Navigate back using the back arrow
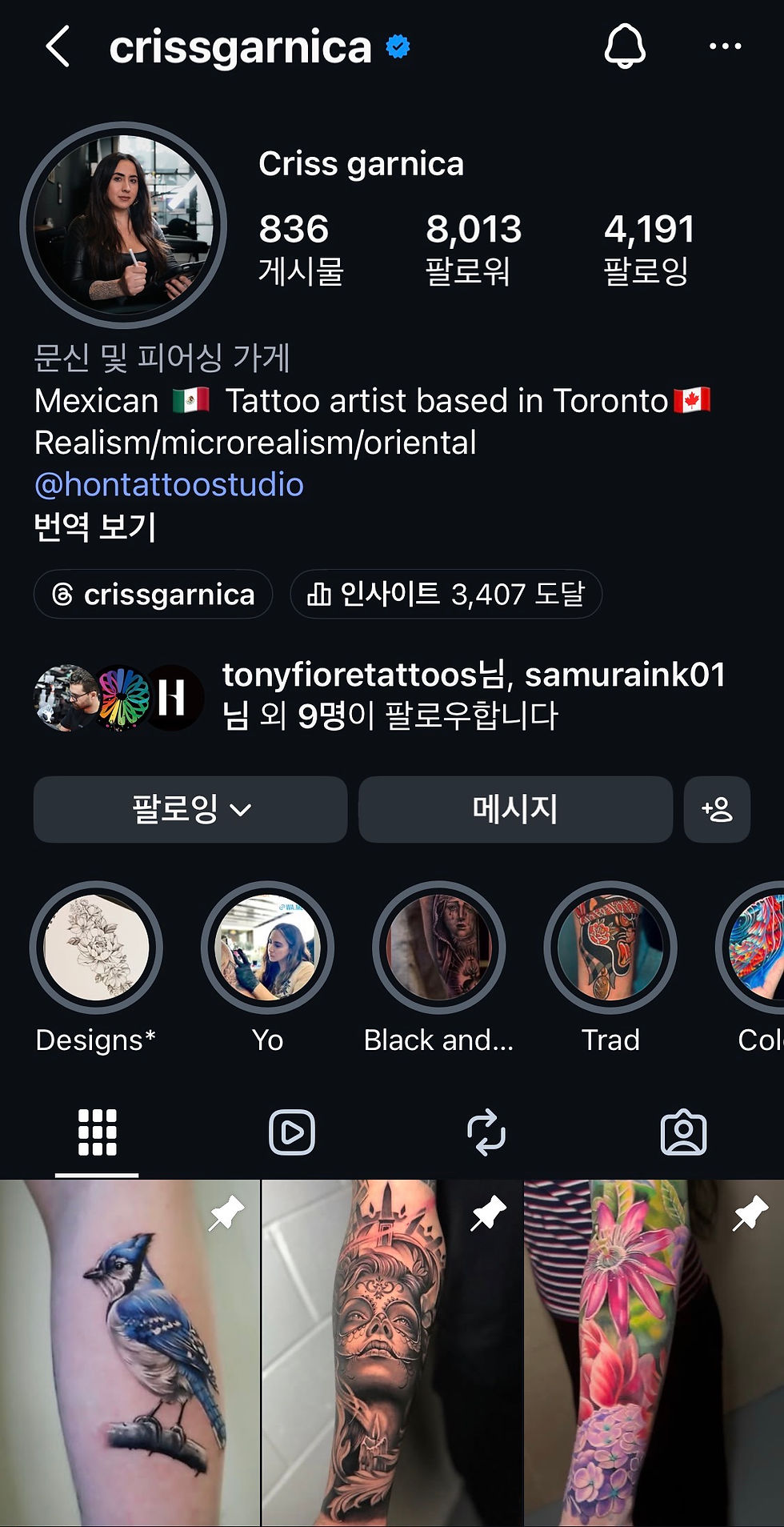Screen dimensions: 784x1527 tap(58, 48)
